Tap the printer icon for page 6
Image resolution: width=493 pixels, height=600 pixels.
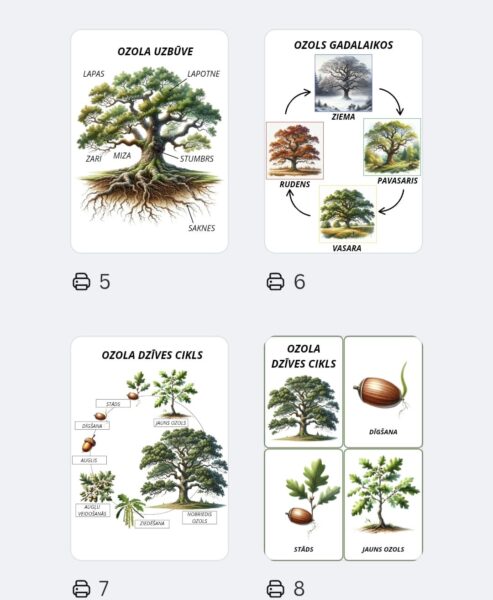pos(276,282)
